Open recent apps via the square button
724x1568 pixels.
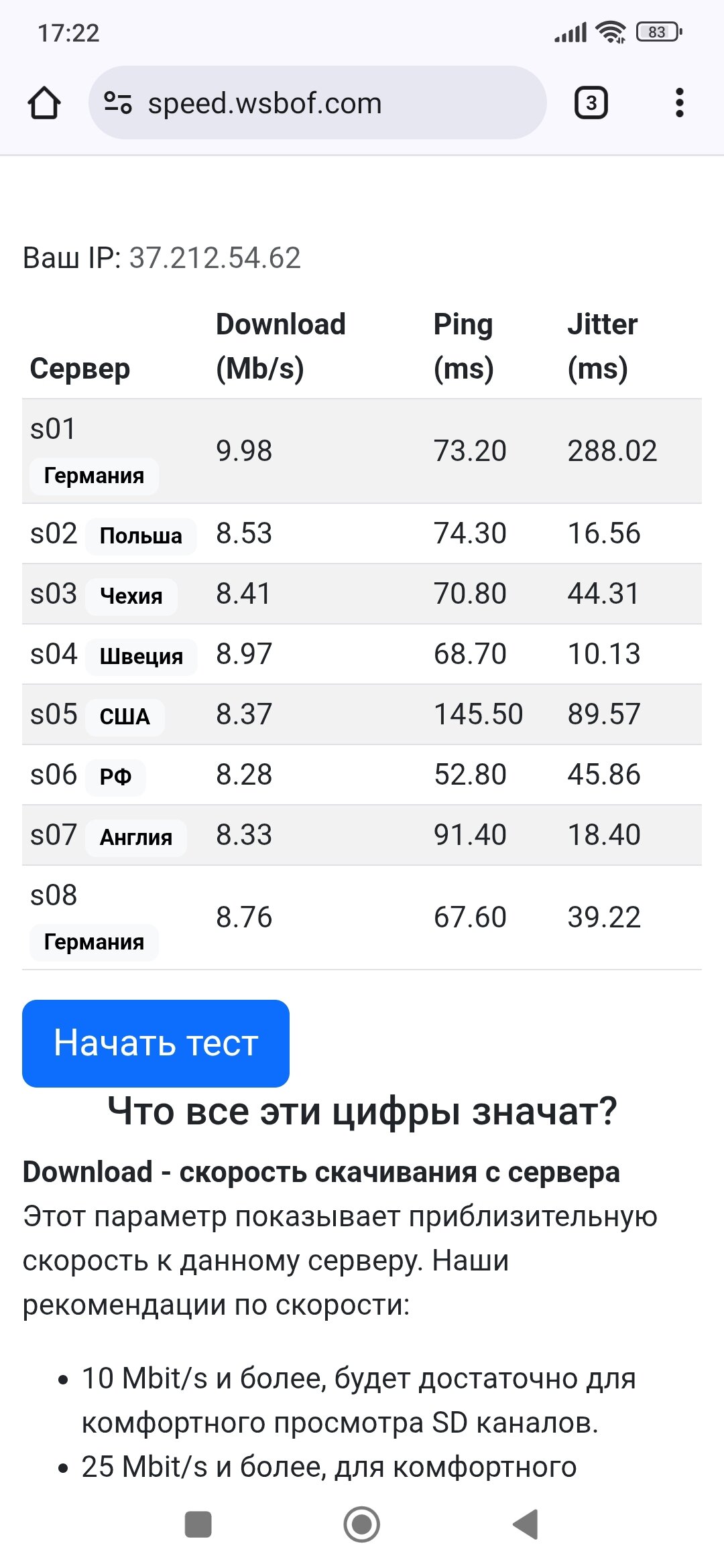click(198, 1524)
